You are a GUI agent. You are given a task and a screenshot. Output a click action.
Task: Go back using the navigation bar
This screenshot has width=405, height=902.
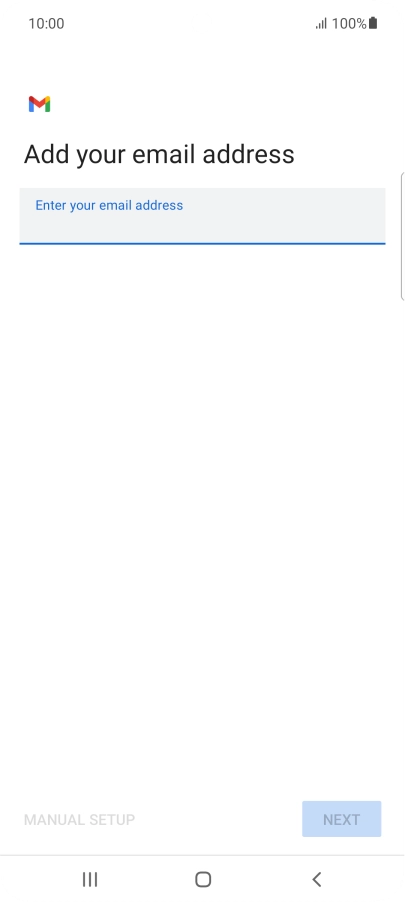coord(316,879)
